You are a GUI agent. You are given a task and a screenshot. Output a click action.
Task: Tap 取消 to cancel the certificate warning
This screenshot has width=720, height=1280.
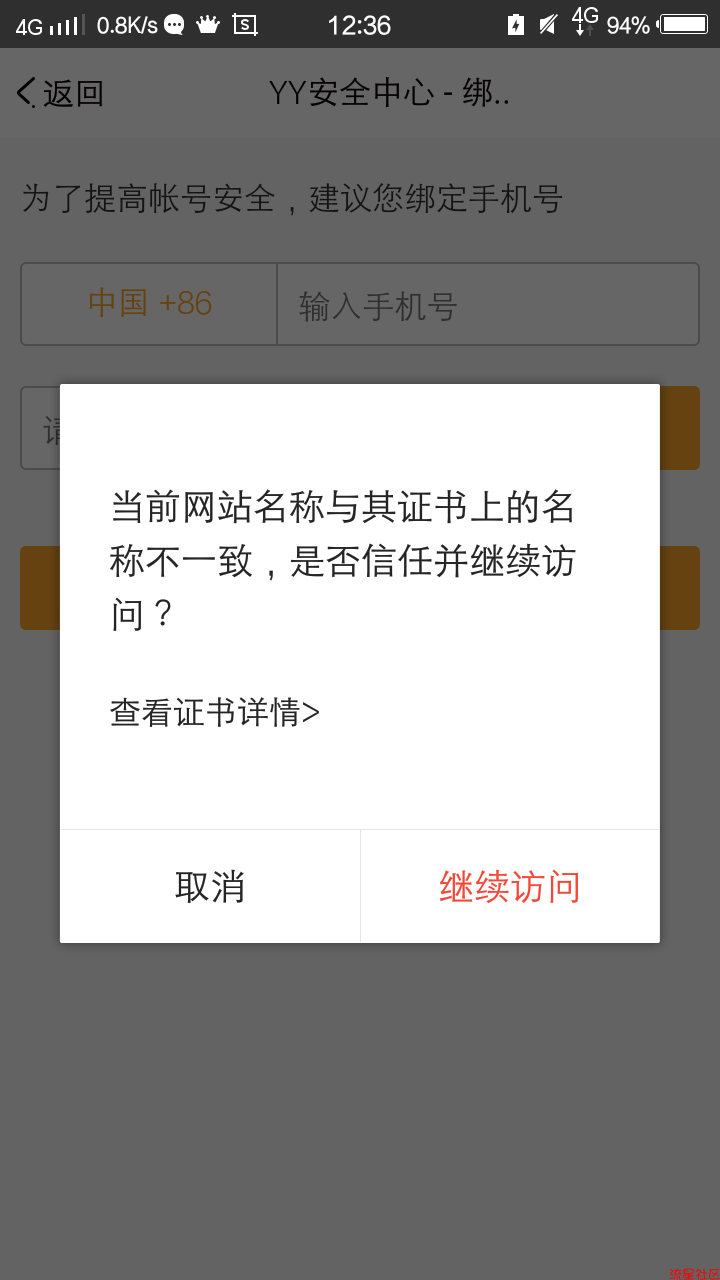(x=210, y=887)
